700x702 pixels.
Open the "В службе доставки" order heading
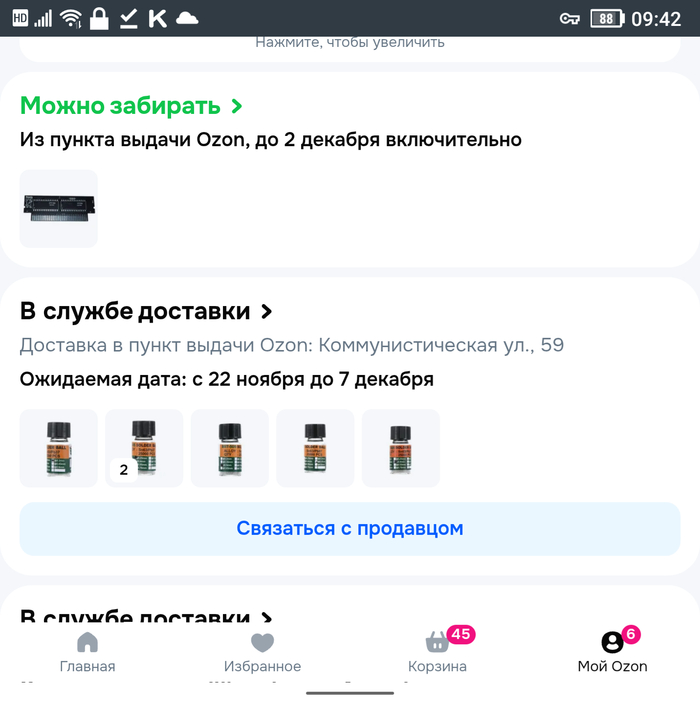(x=146, y=311)
